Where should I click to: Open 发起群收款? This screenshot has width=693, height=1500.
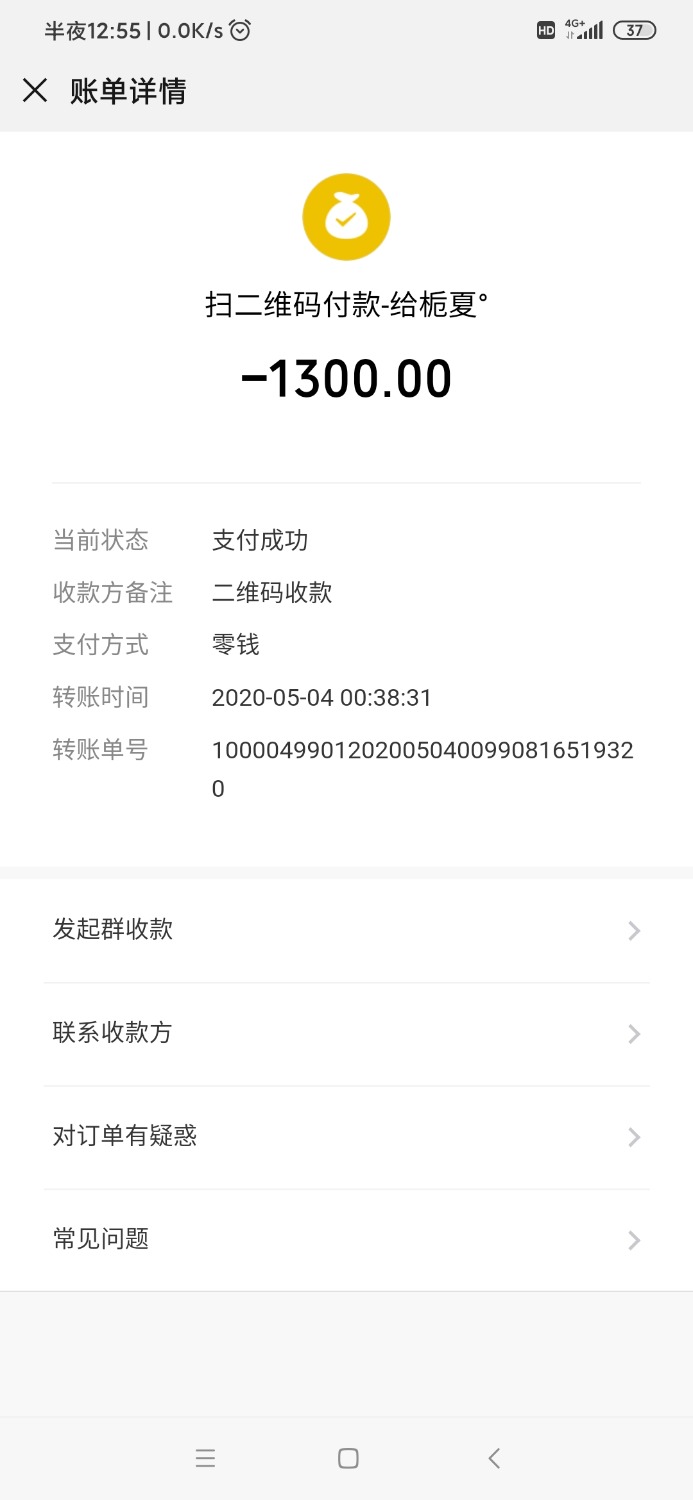point(346,930)
